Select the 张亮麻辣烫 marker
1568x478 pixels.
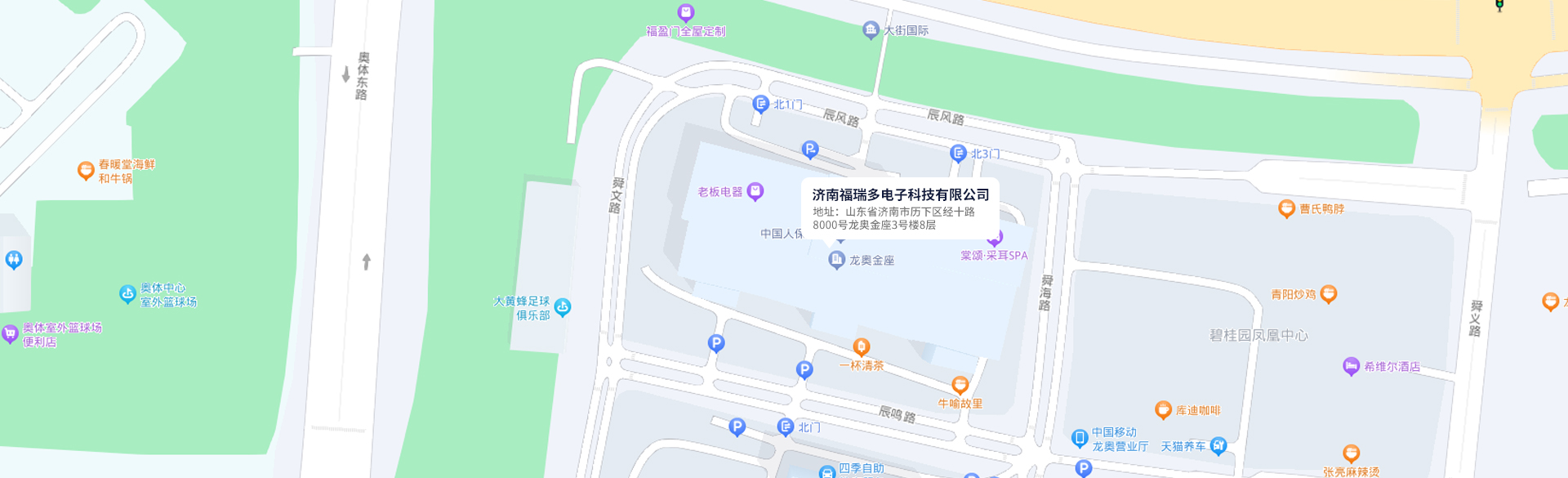pos(1351,453)
